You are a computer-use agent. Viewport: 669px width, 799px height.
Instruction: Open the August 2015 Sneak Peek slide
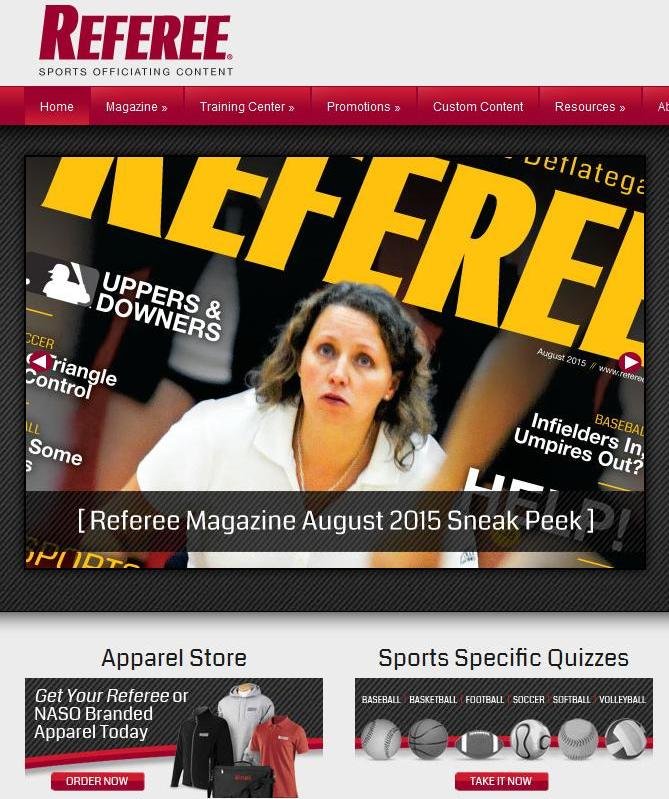pos(335,520)
